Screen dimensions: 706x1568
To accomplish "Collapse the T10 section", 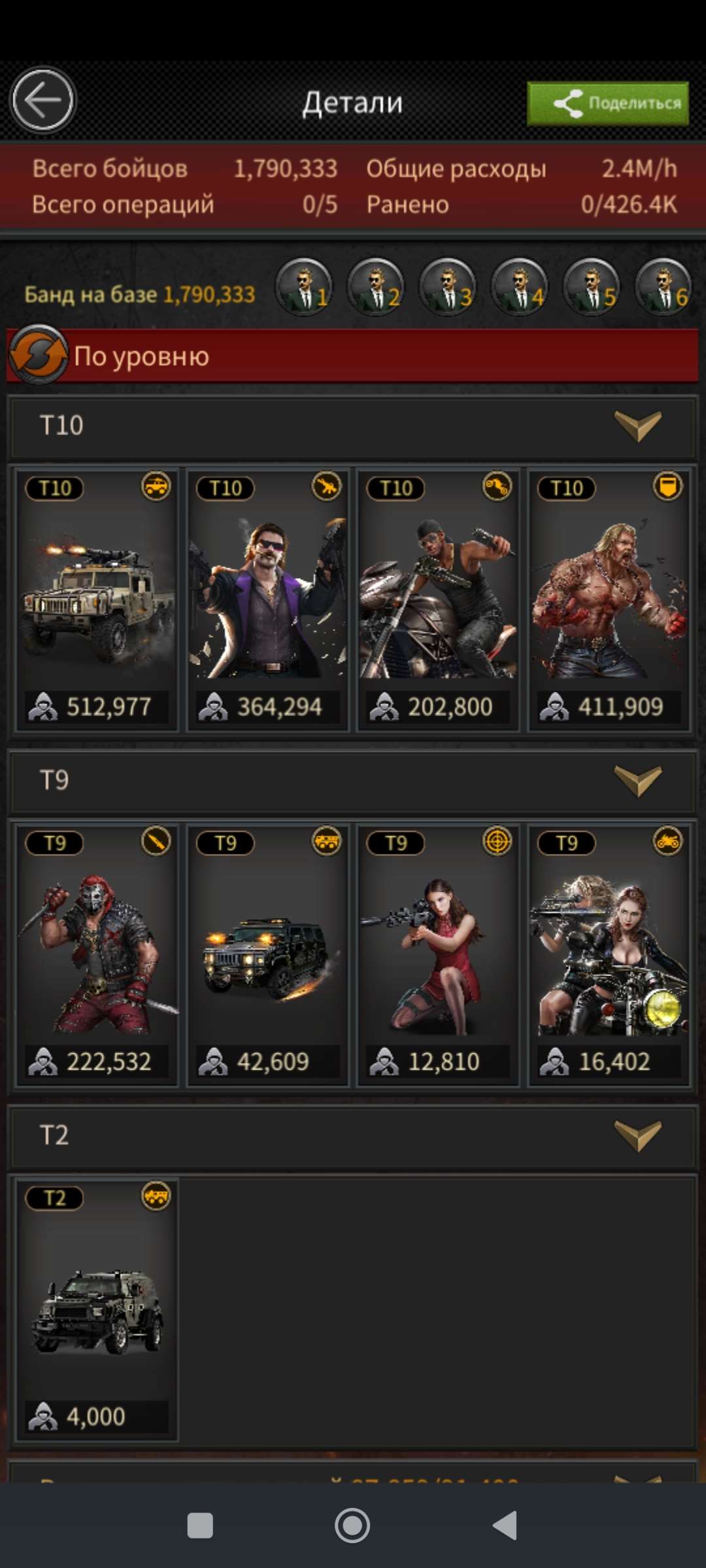I will pyautogui.click(x=637, y=426).
